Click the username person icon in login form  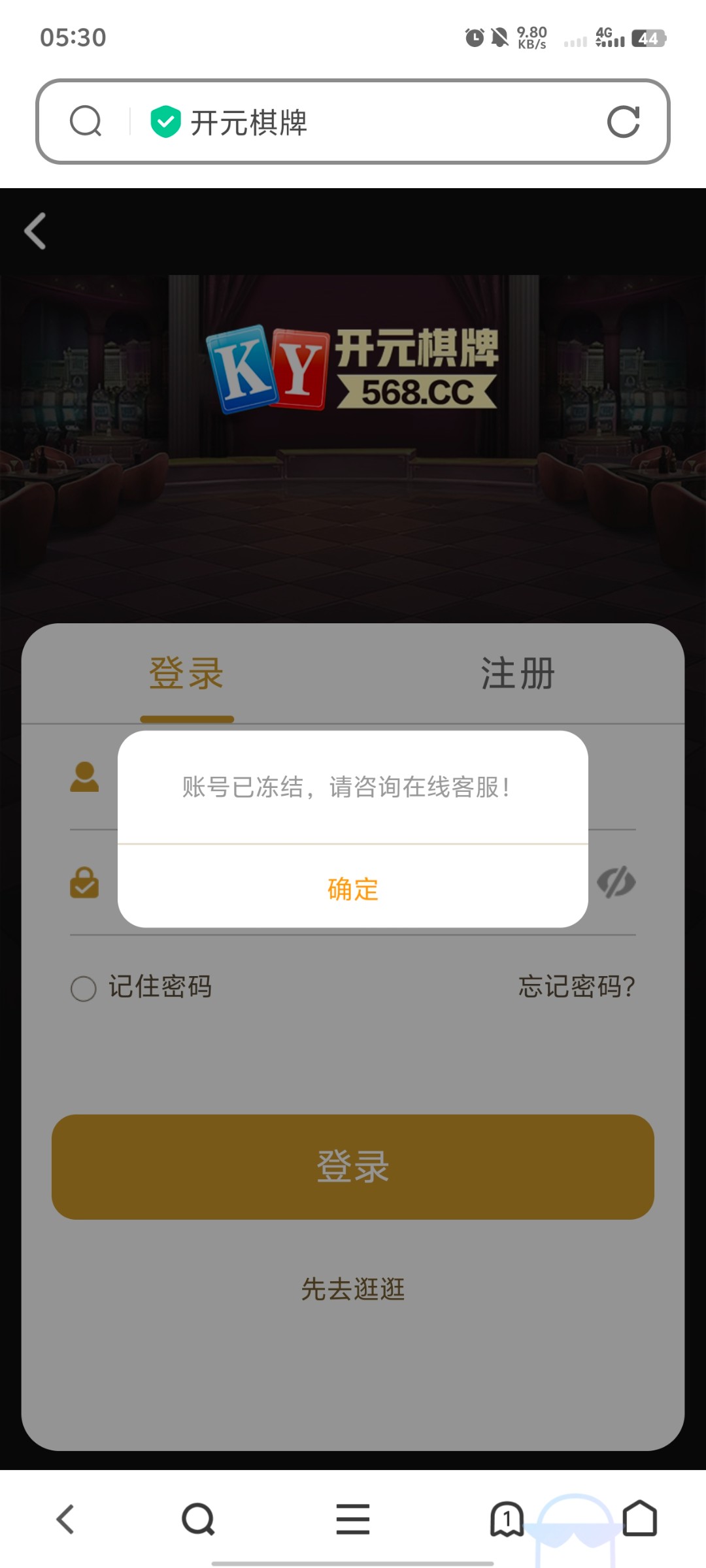coord(84,777)
